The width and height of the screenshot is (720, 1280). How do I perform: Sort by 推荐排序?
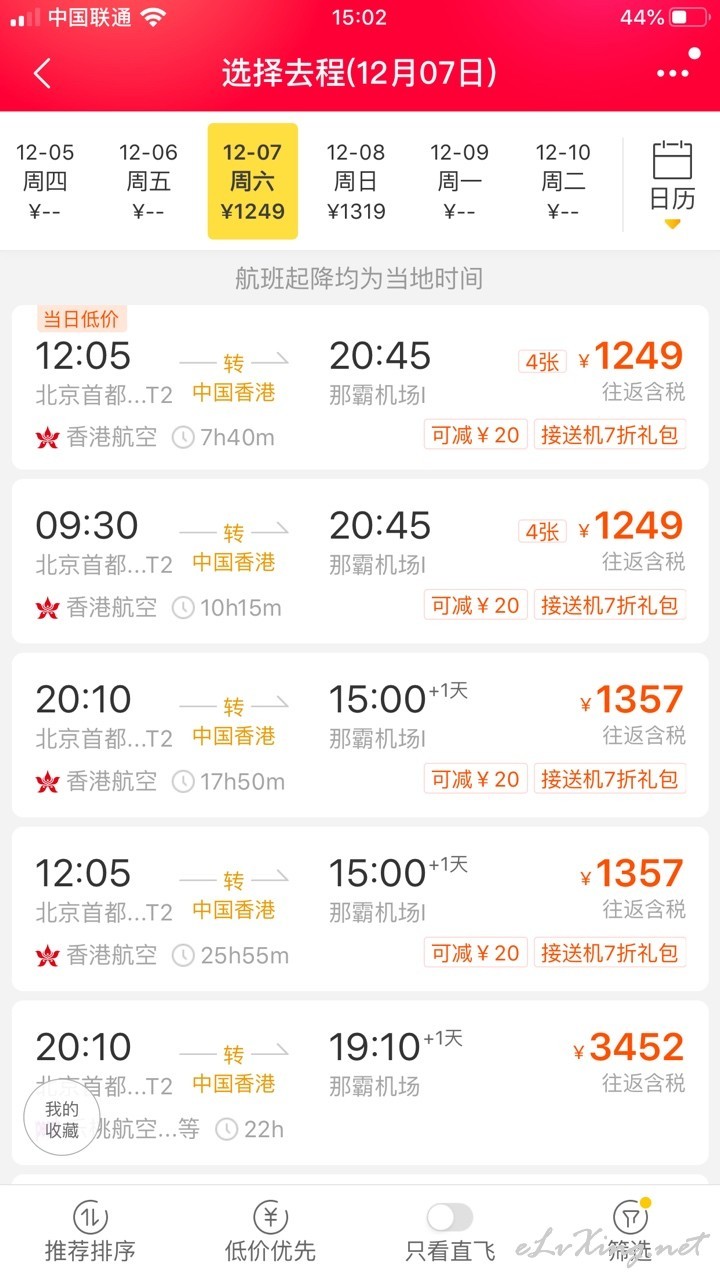(x=90, y=1231)
